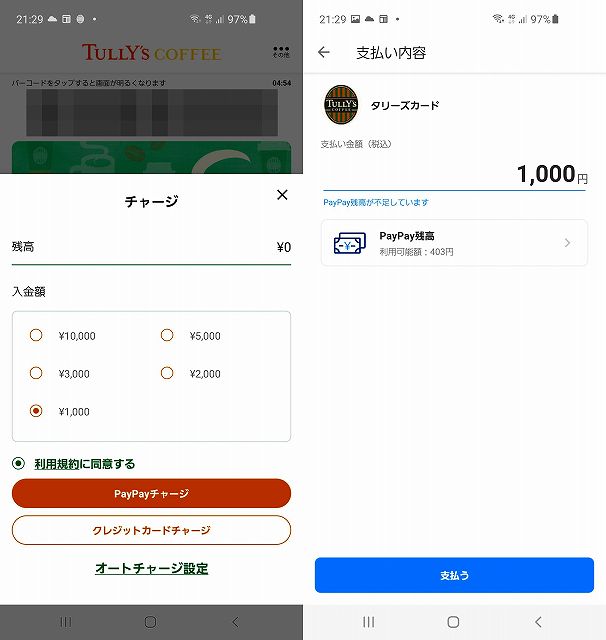
Task: Tap the 支払う button
Action: [454, 576]
